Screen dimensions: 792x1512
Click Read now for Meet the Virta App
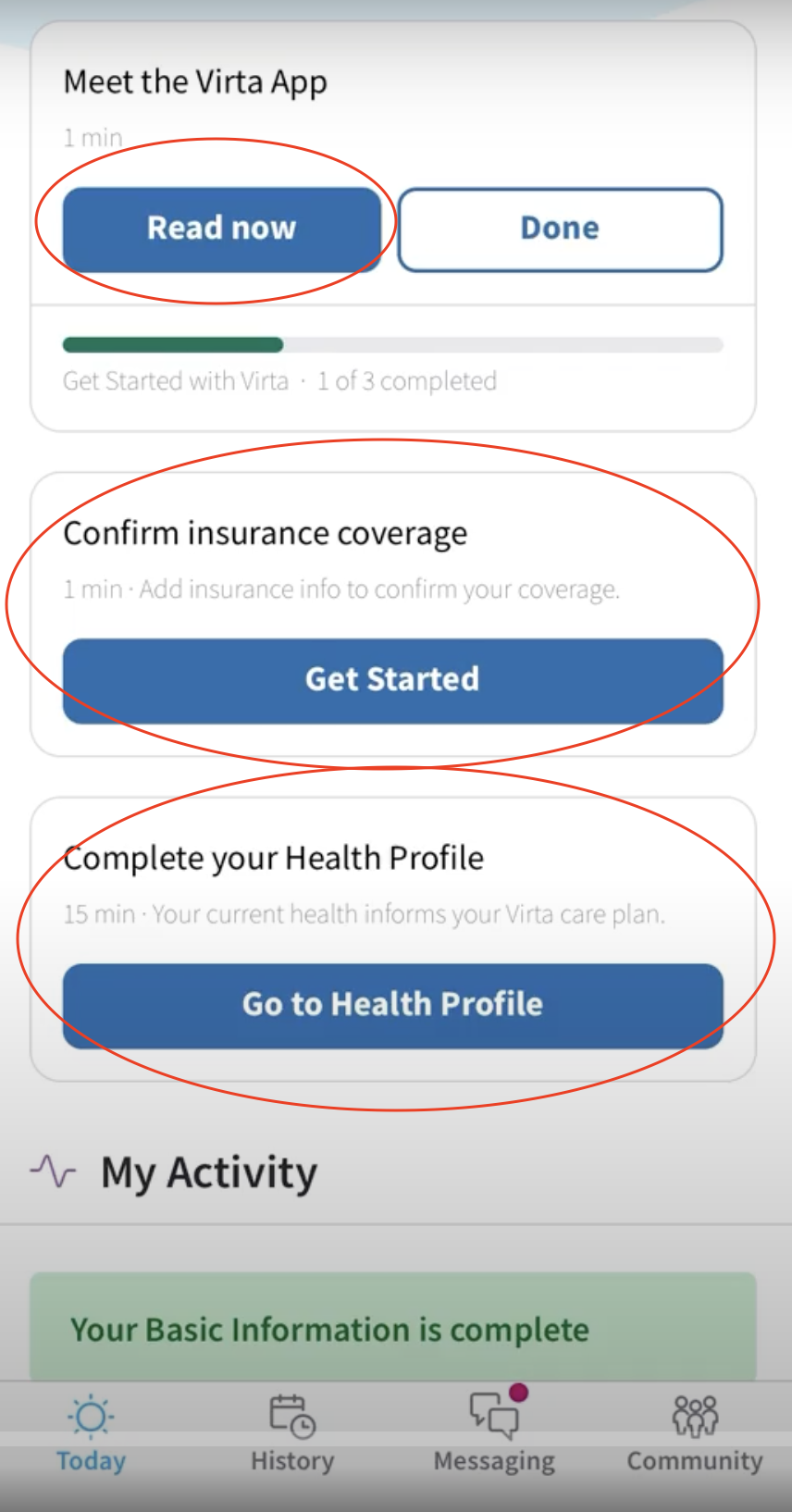coord(221,228)
